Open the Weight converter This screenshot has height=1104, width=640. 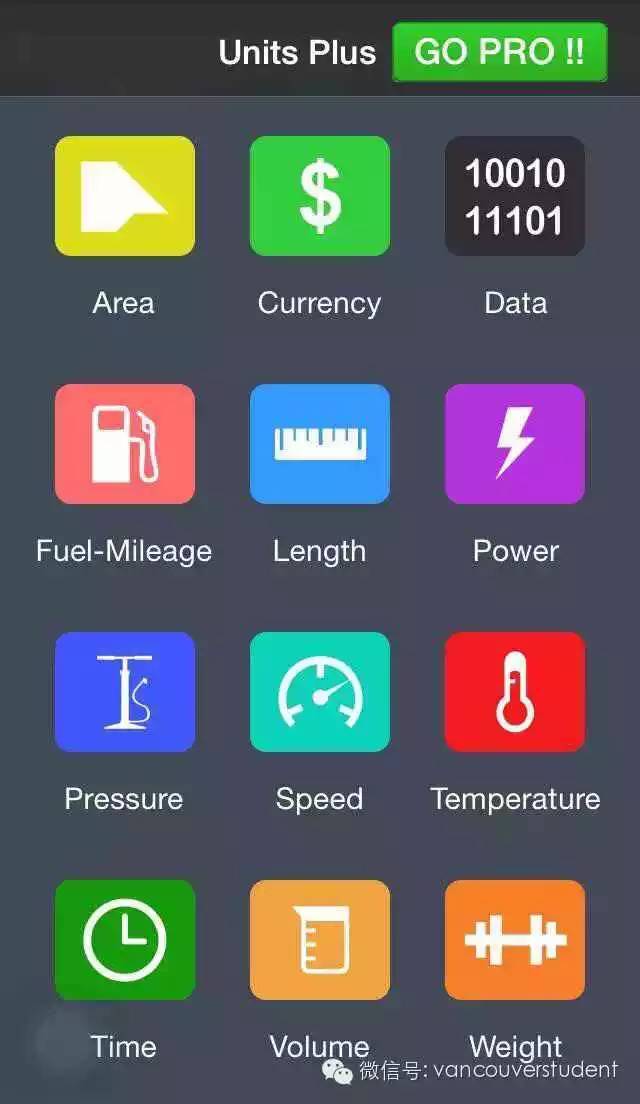click(x=514, y=940)
